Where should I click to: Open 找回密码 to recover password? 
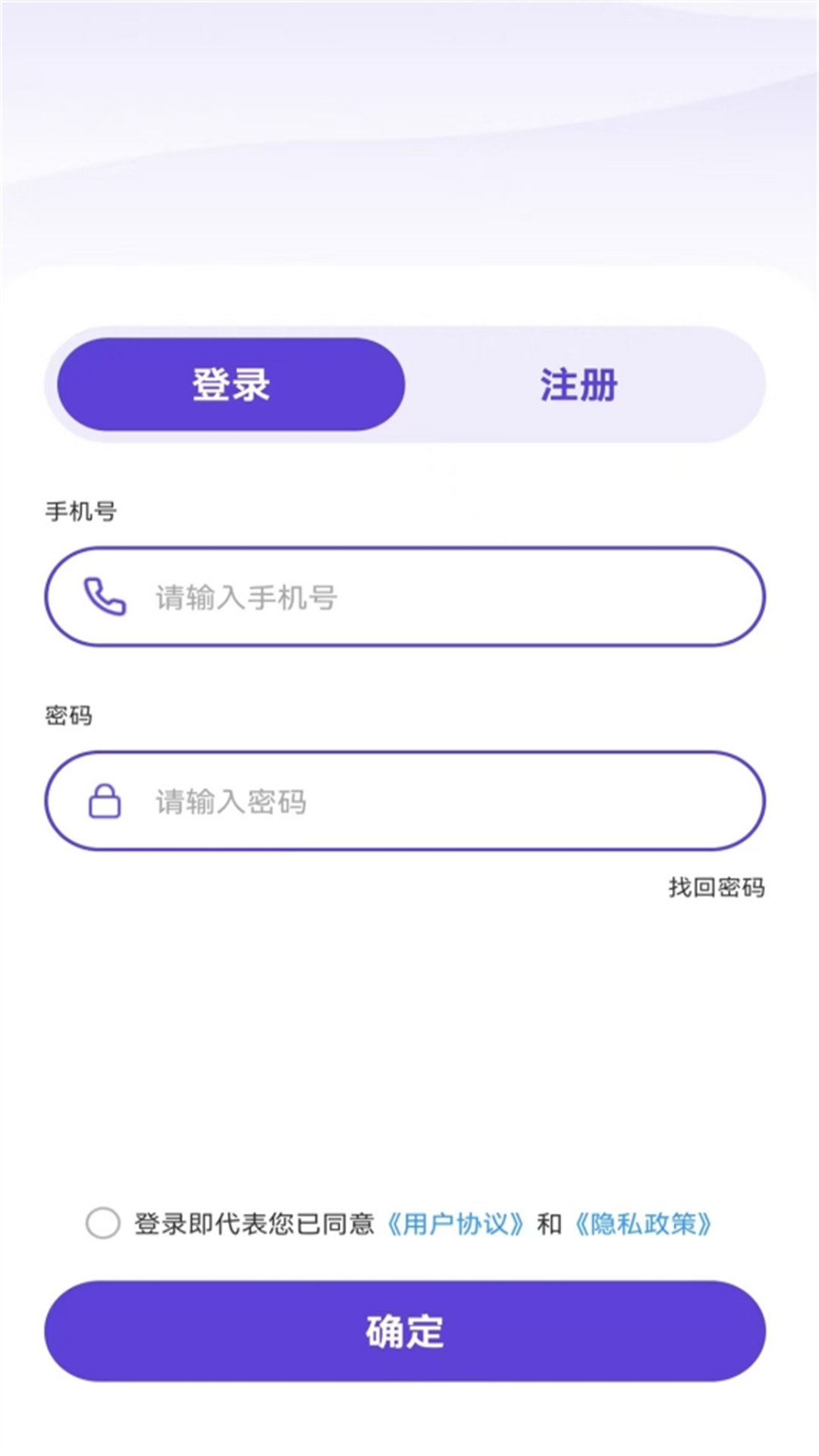click(716, 887)
